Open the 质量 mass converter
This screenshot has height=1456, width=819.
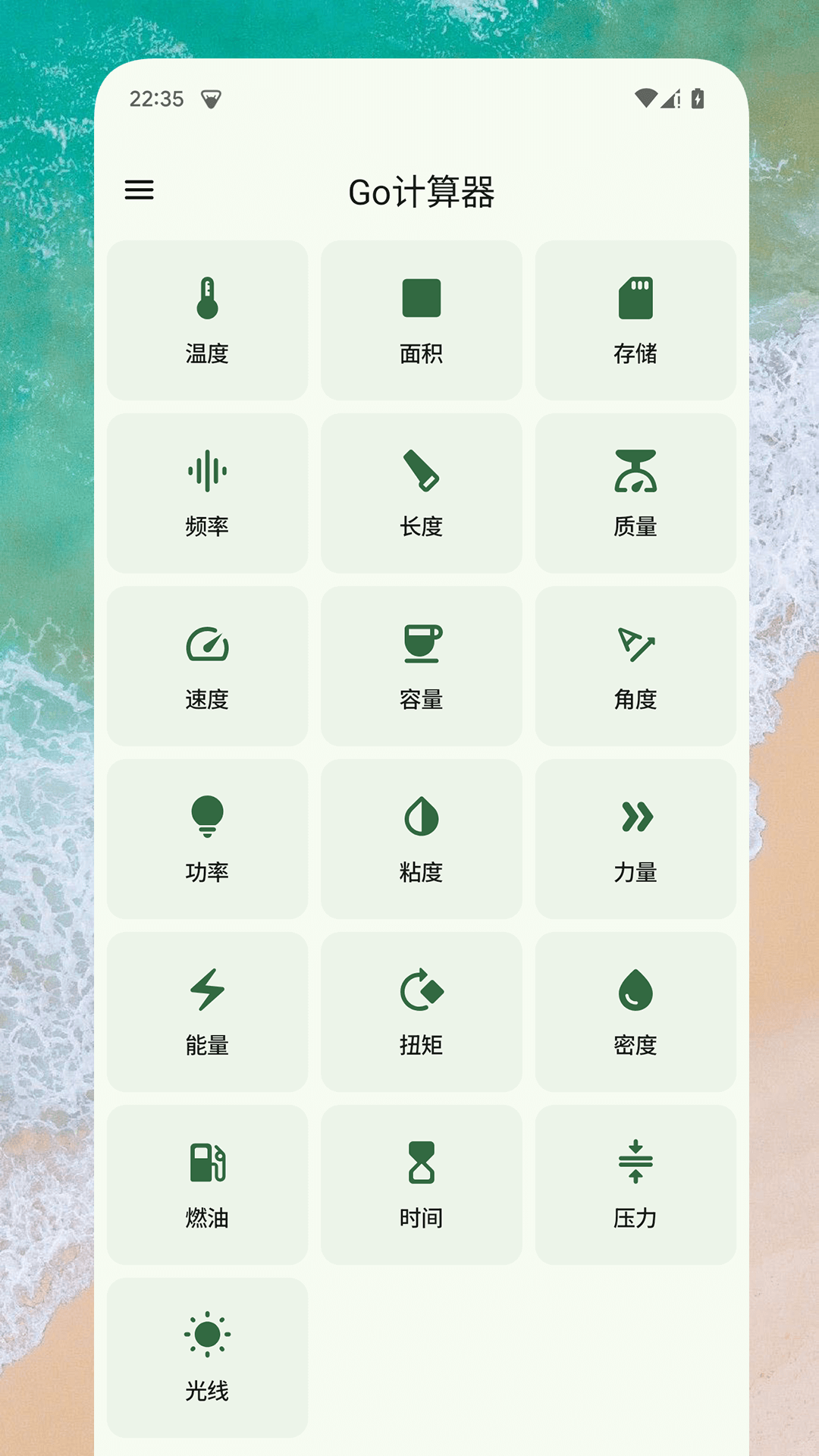click(x=636, y=491)
